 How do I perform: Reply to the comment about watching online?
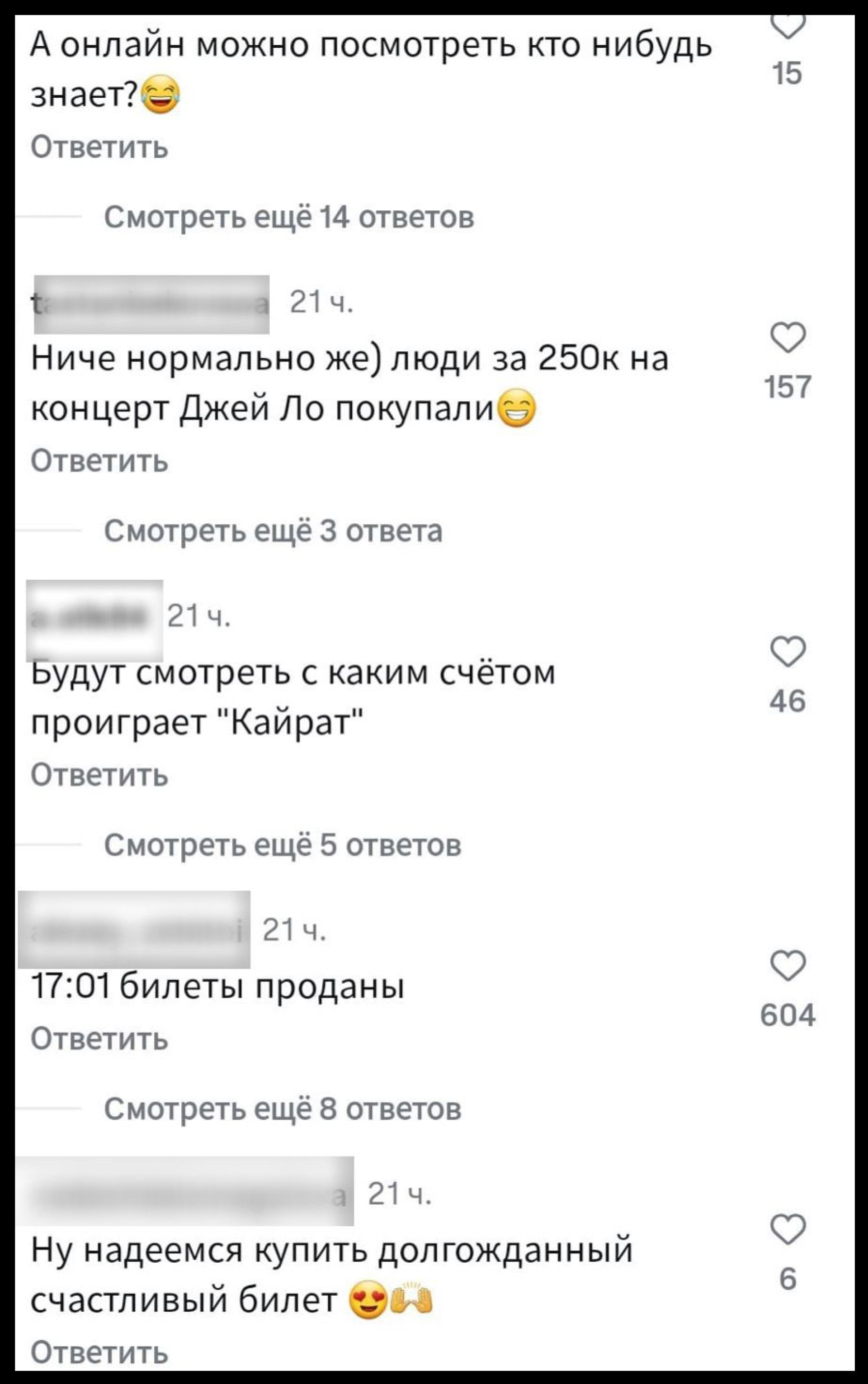(99, 147)
